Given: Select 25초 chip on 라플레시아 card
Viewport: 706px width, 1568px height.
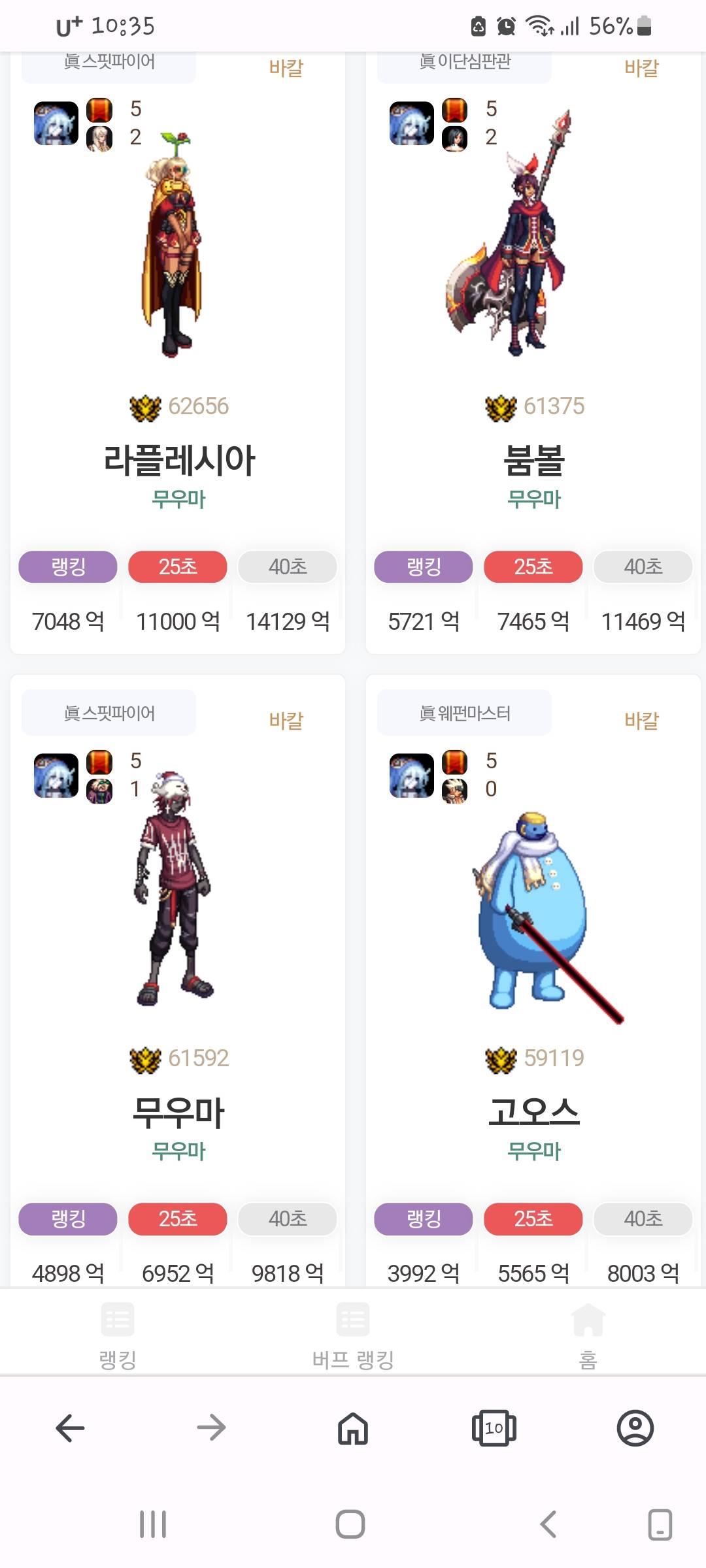Looking at the screenshot, I should [178, 566].
